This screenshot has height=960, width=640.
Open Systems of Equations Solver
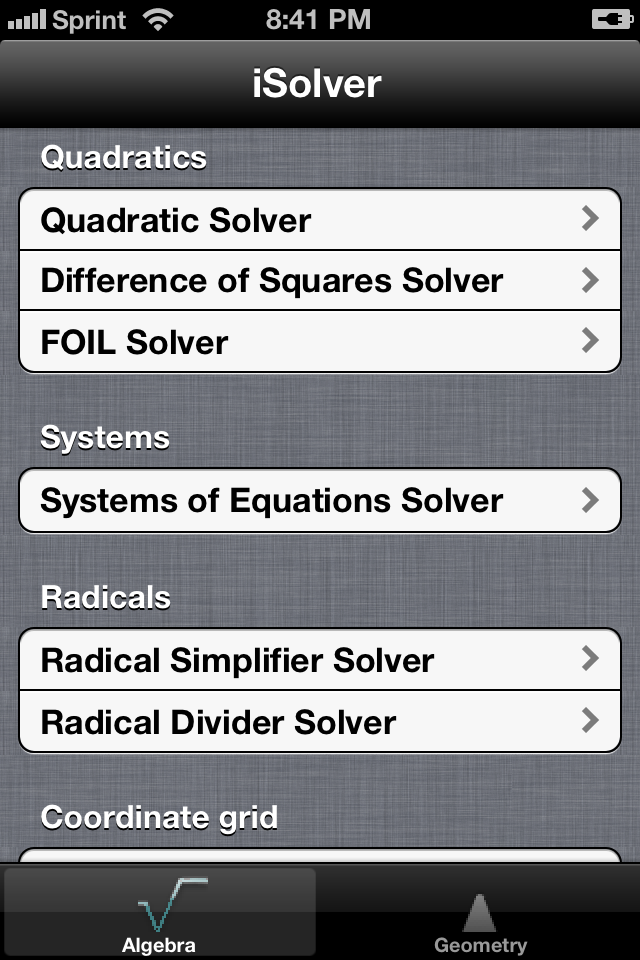click(x=320, y=500)
